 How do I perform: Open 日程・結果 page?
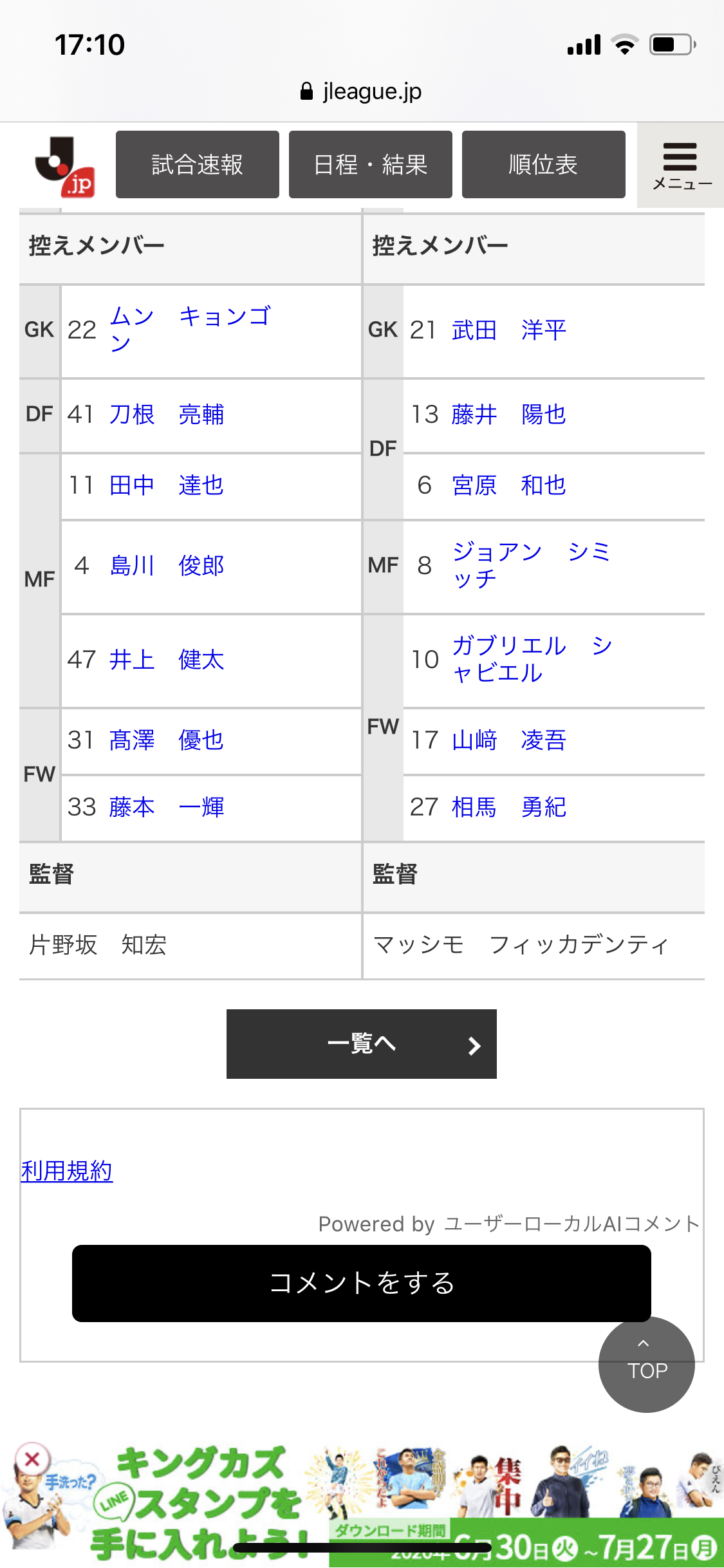click(x=370, y=165)
